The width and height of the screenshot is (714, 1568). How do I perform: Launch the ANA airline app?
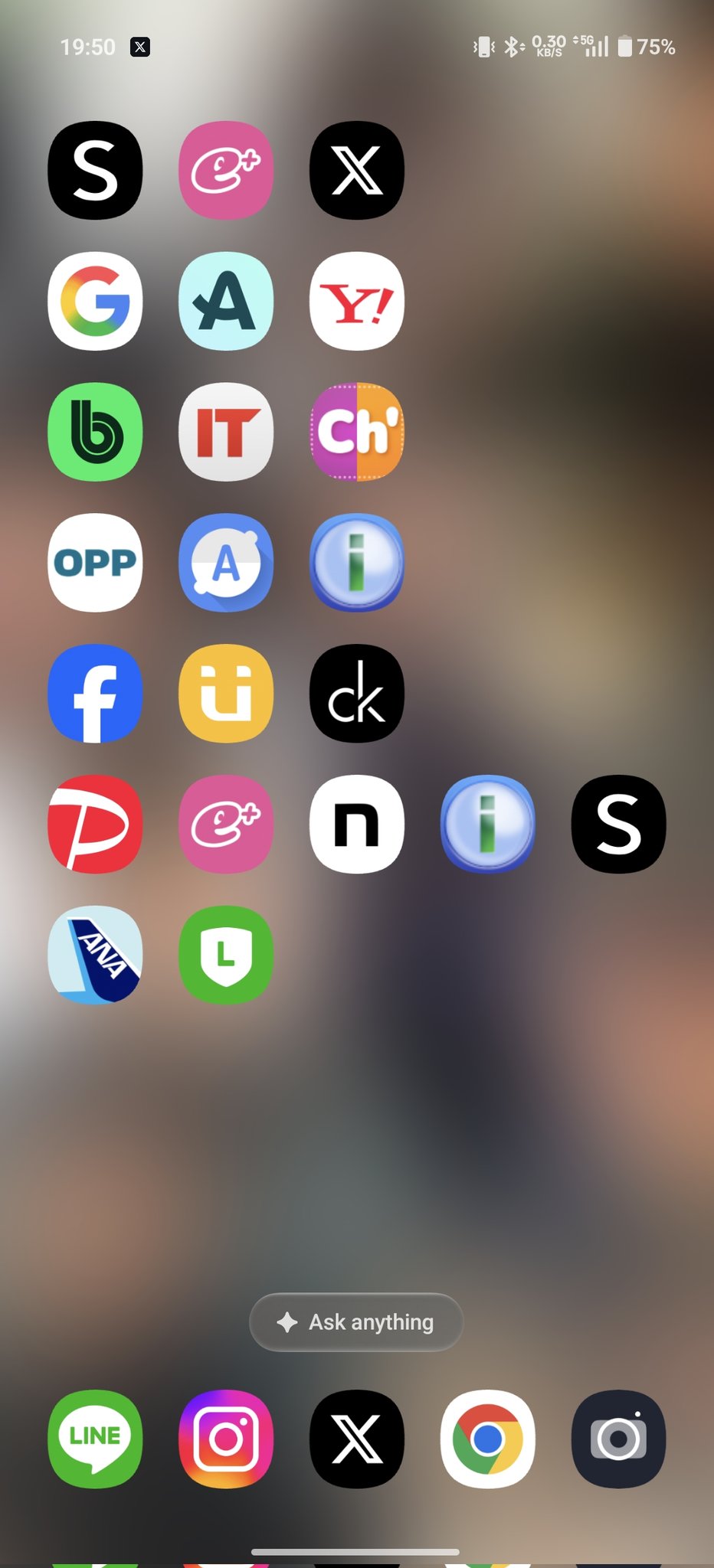[95, 955]
